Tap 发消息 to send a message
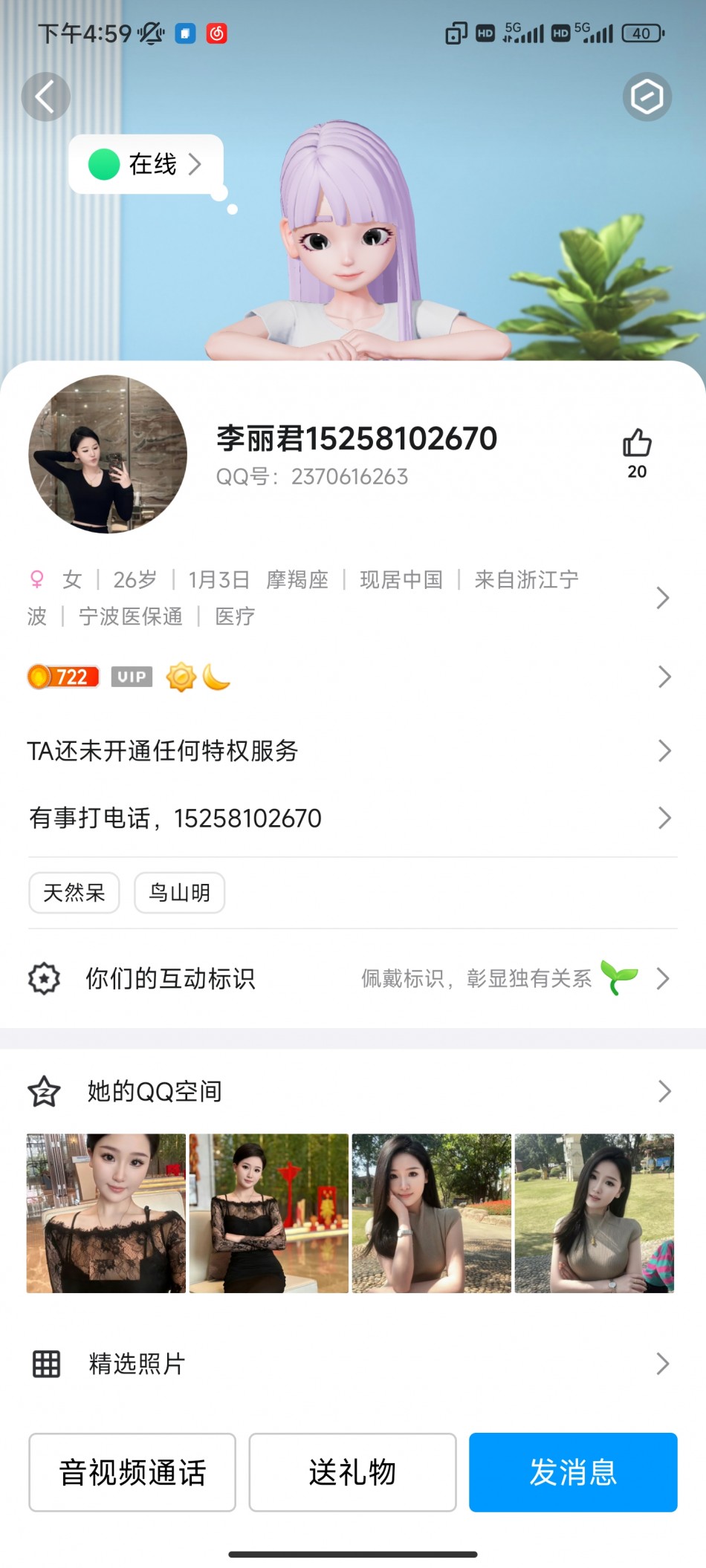The height and width of the screenshot is (1568, 706). tap(573, 1472)
